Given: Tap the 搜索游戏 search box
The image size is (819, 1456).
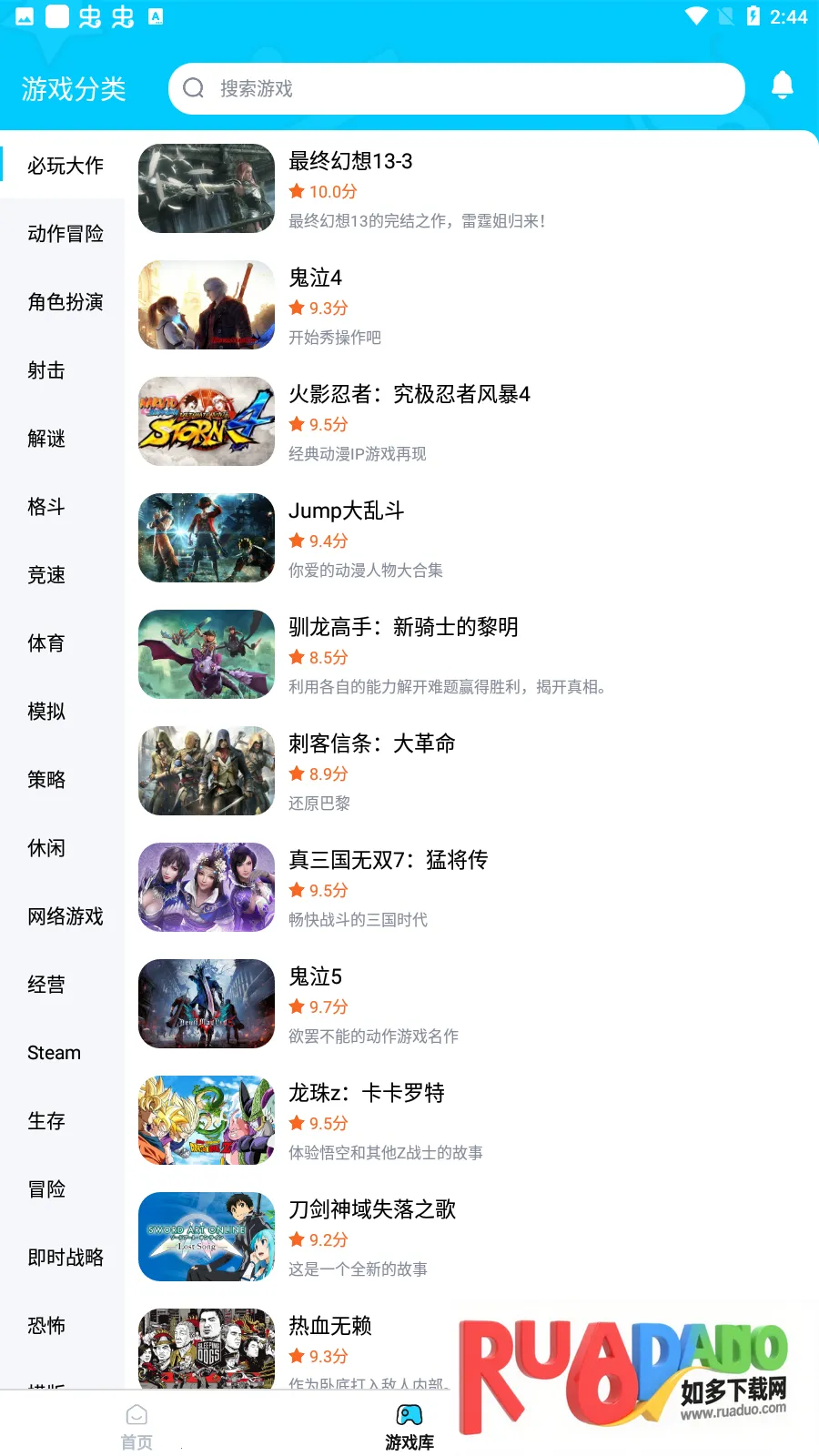Looking at the screenshot, I should click(x=455, y=88).
